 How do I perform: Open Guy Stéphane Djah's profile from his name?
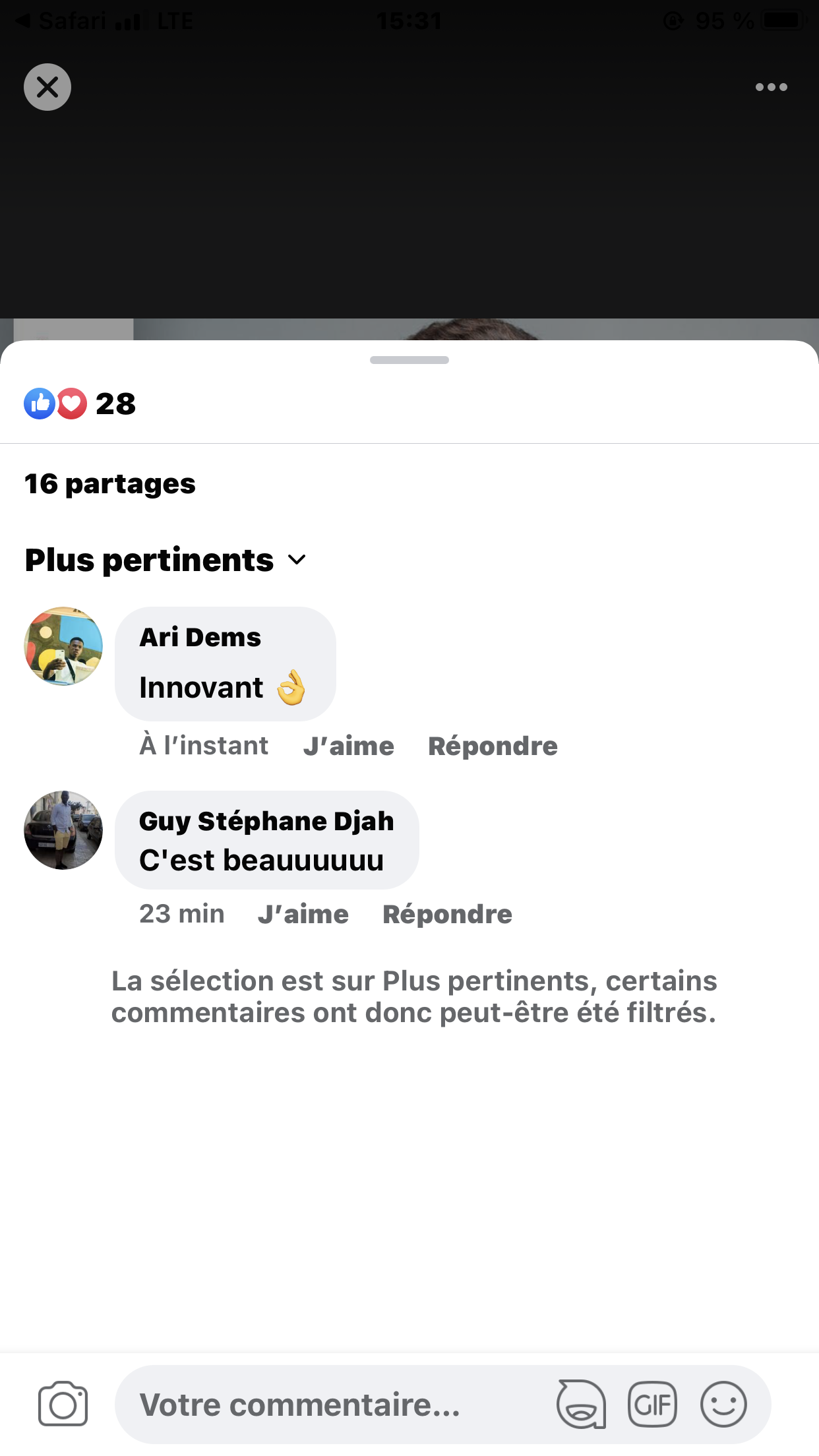pos(266,821)
